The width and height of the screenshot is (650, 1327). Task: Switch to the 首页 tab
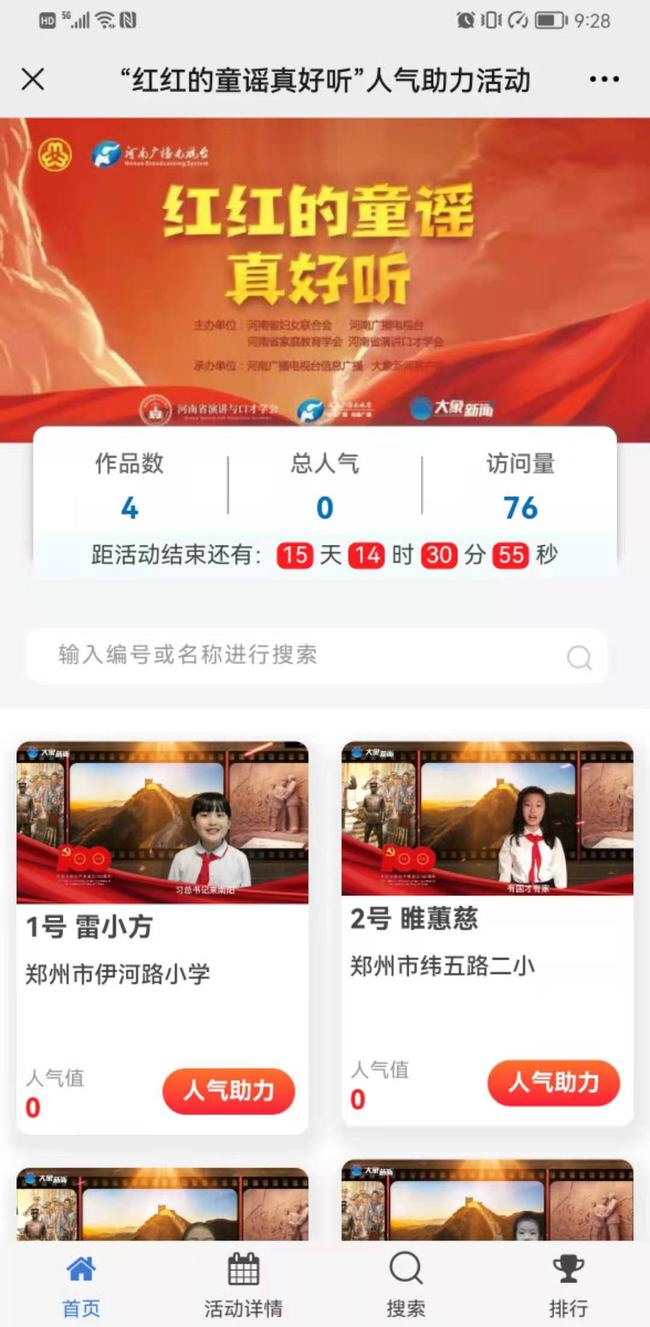[81, 1286]
